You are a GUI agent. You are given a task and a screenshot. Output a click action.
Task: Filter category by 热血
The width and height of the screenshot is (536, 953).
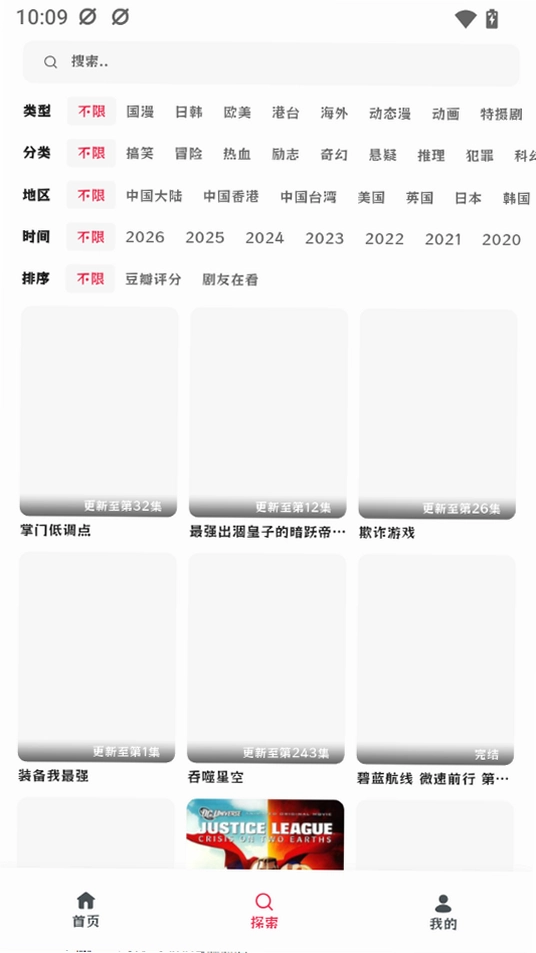[237, 154]
